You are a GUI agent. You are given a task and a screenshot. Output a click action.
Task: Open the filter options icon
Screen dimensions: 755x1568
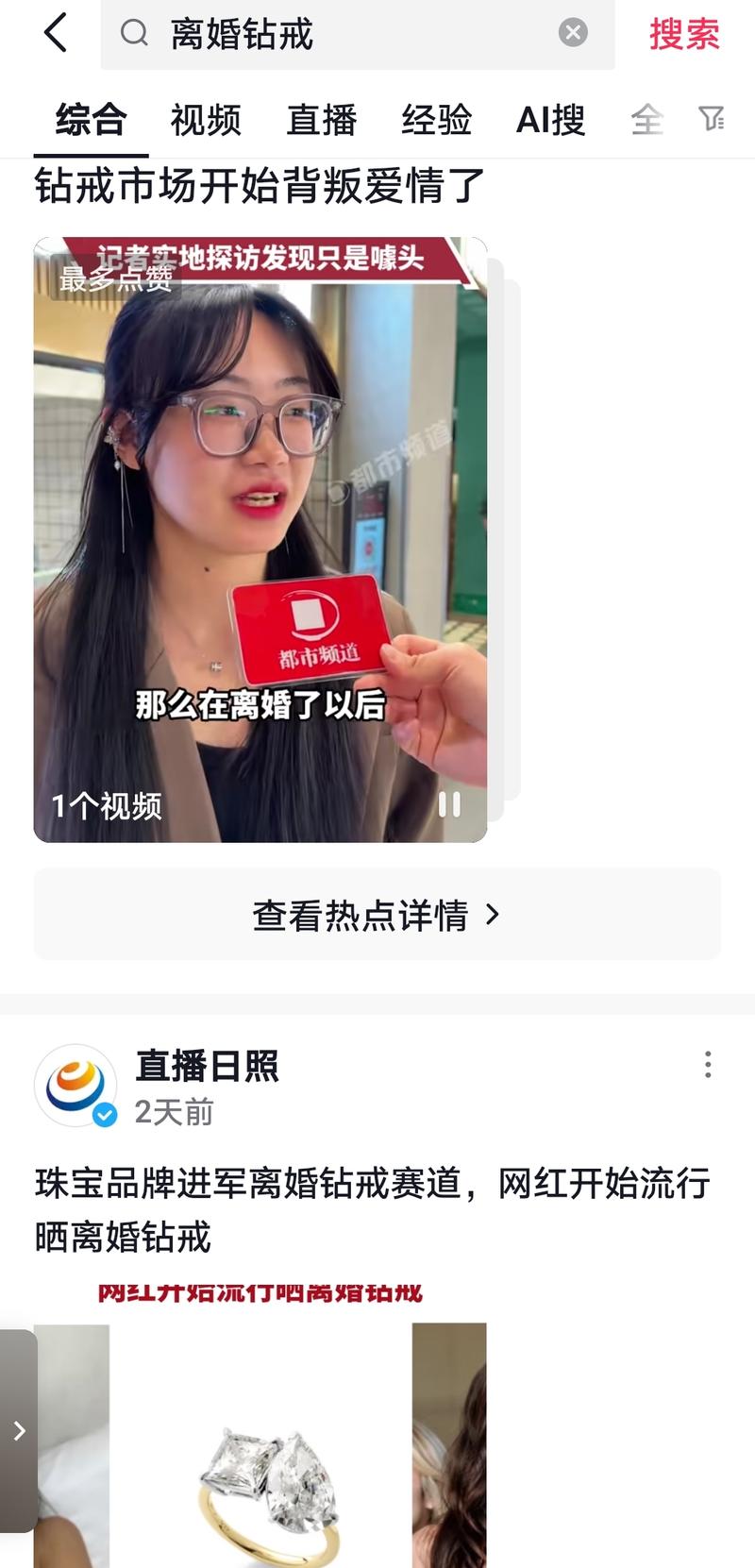713,119
